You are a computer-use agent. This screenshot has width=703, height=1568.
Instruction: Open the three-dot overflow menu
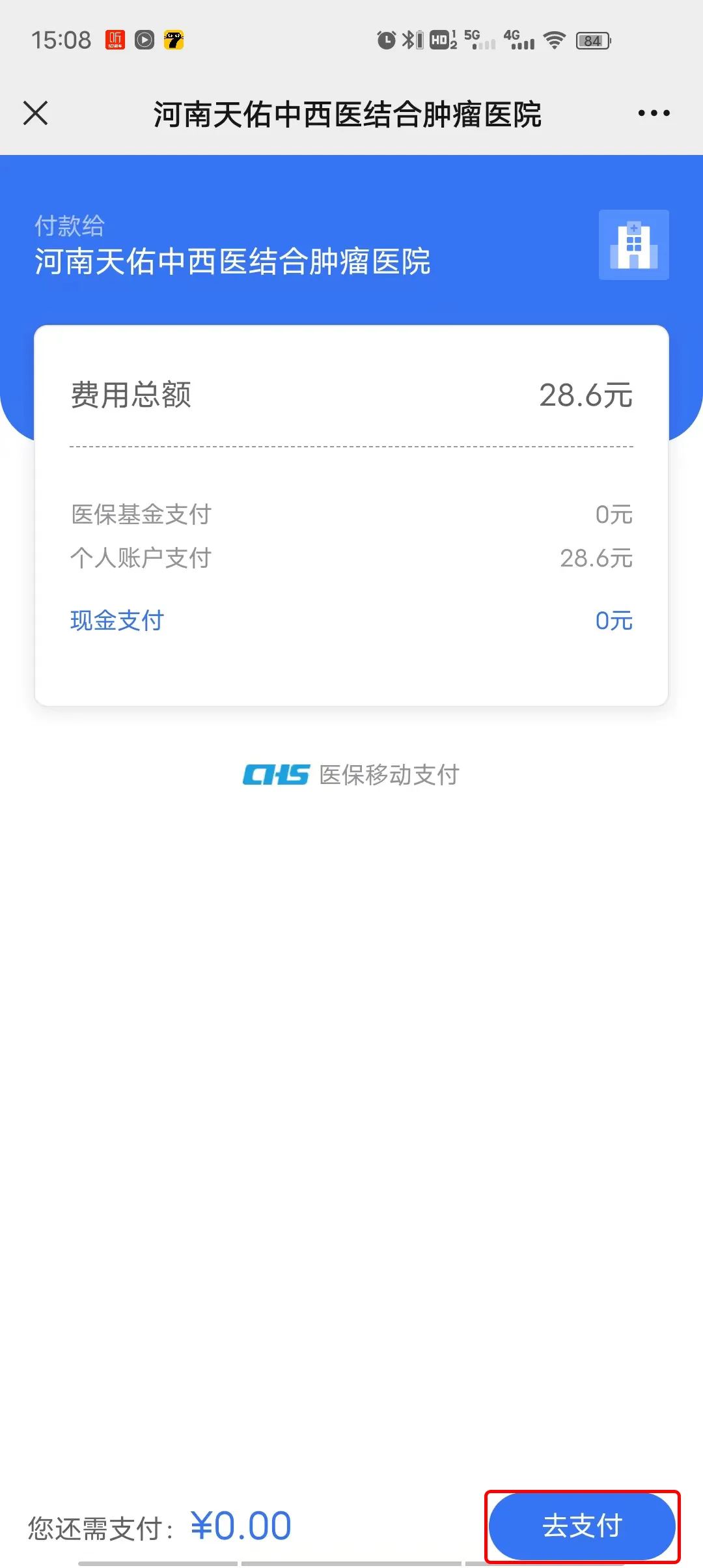[x=654, y=113]
